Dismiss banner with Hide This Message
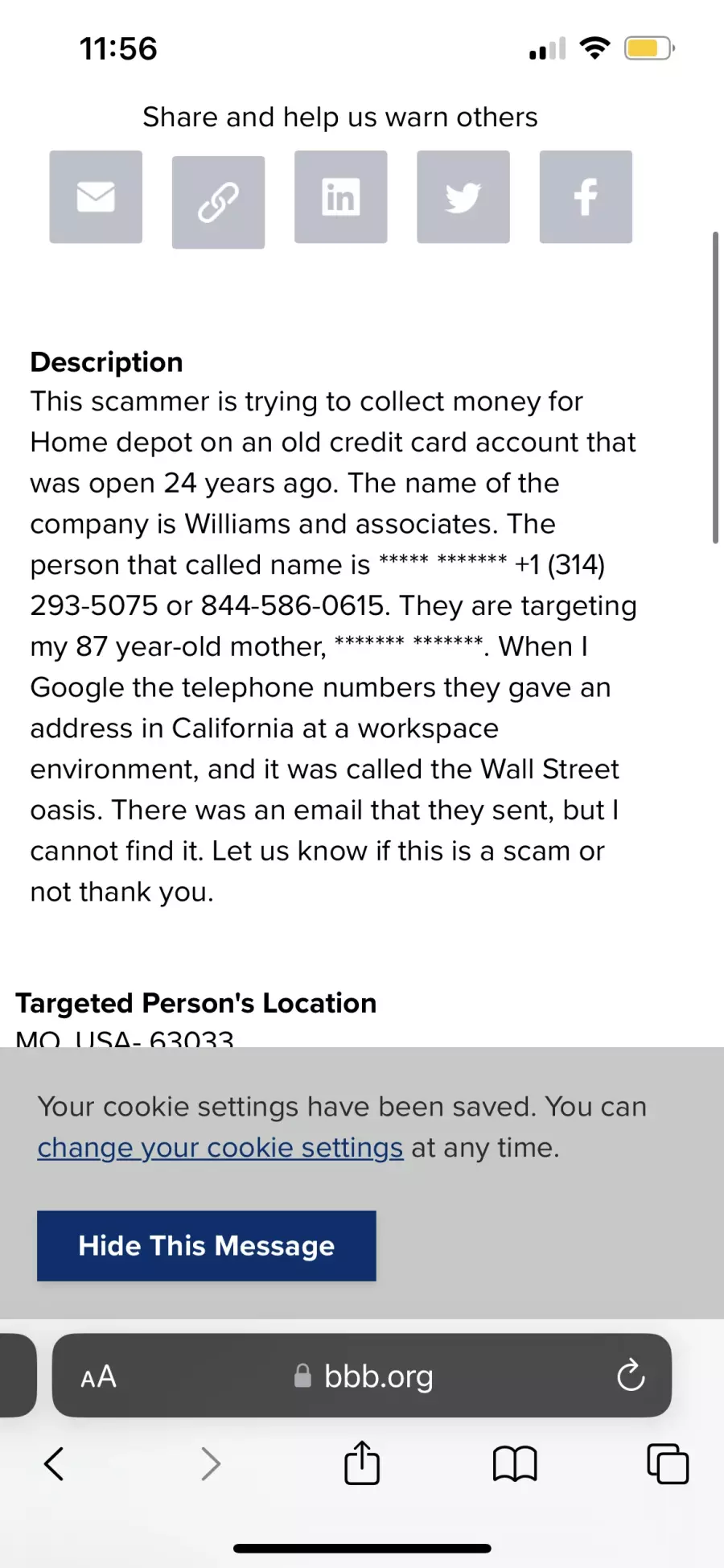This screenshot has height=1568, width=724. pos(207,1245)
